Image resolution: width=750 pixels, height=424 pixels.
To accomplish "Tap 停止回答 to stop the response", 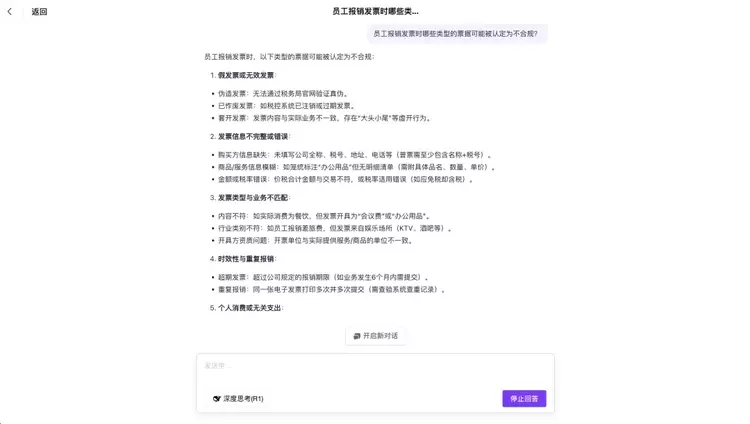I will (524, 398).
